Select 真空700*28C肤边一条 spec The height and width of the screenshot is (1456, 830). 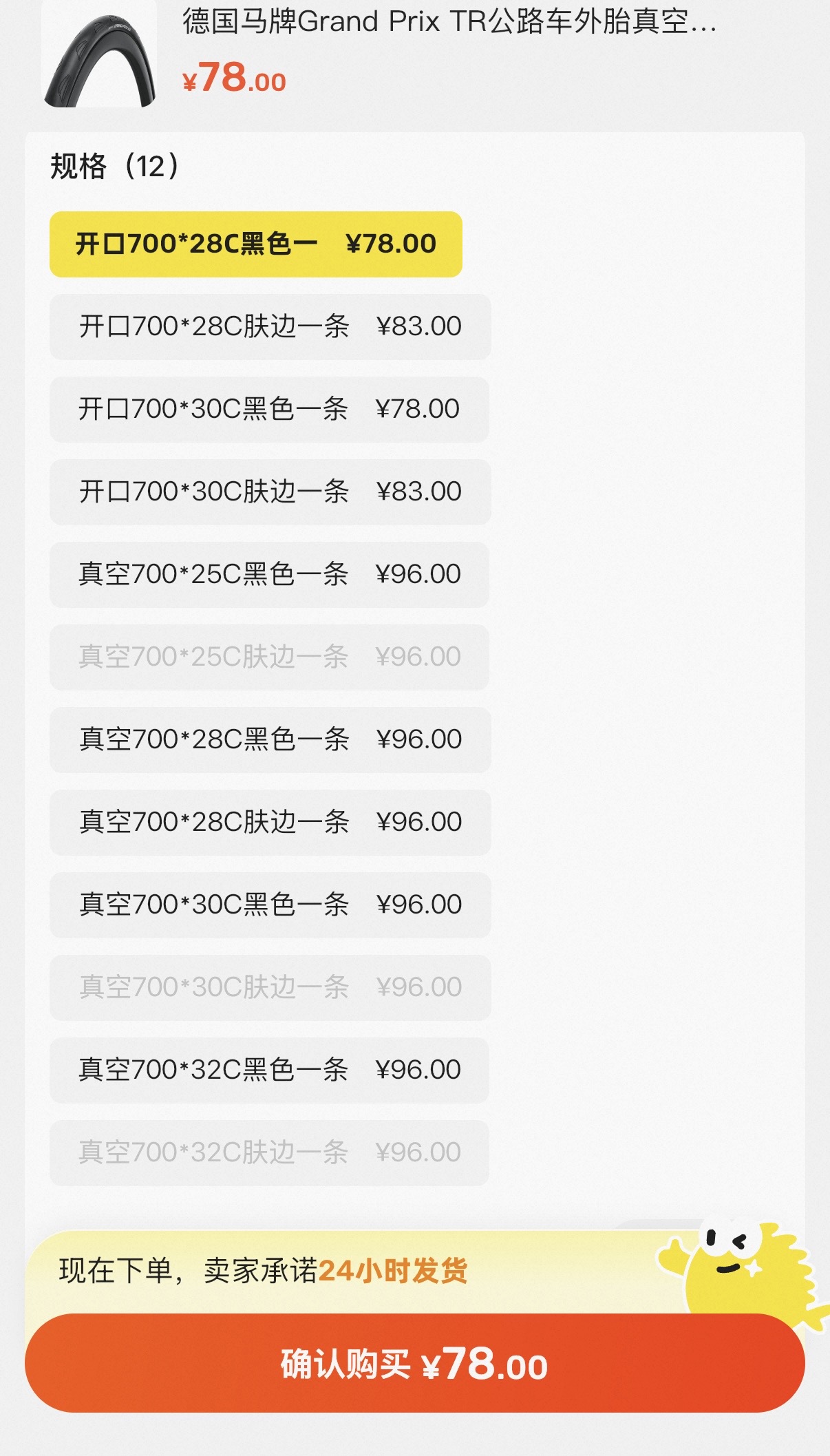coord(270,823)
